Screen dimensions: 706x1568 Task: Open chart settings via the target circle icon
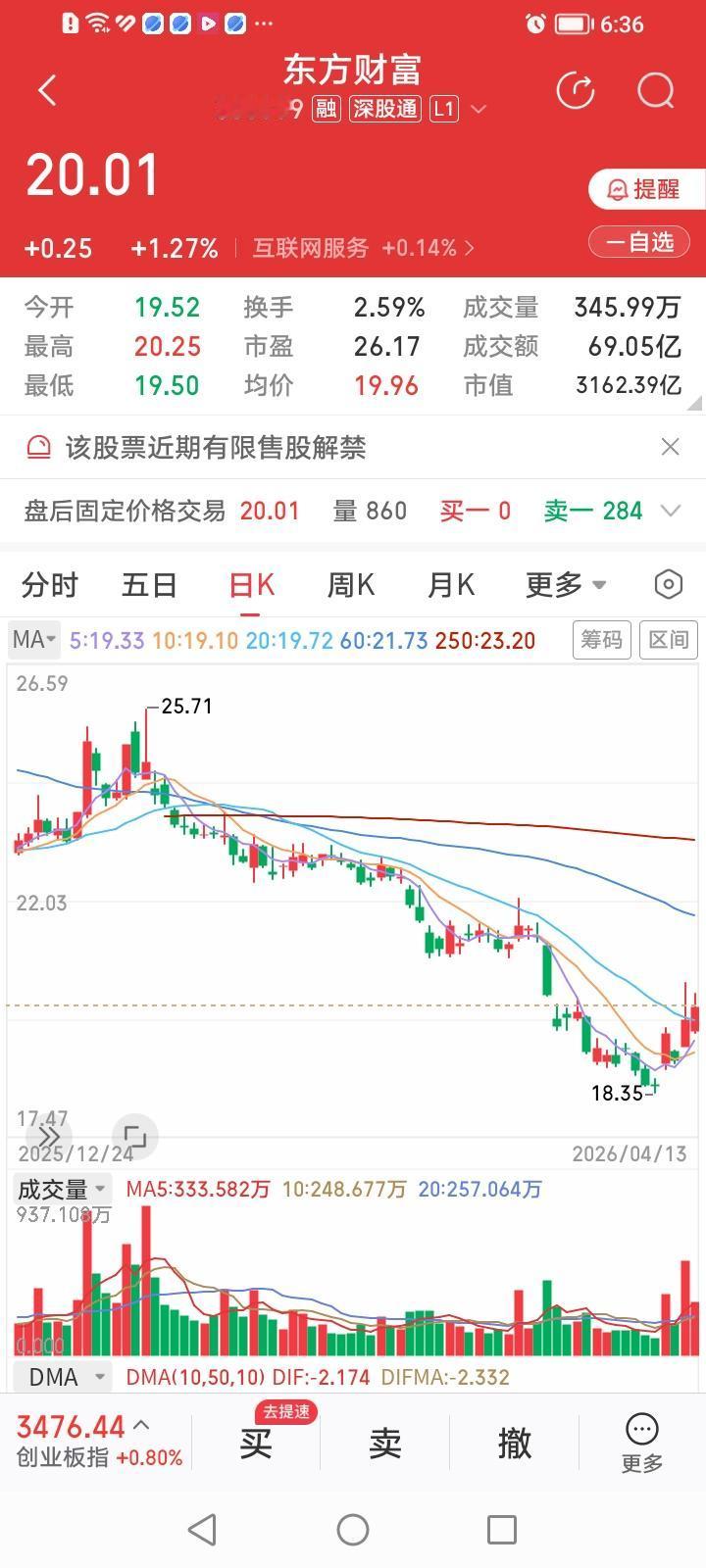click(668, 583)
